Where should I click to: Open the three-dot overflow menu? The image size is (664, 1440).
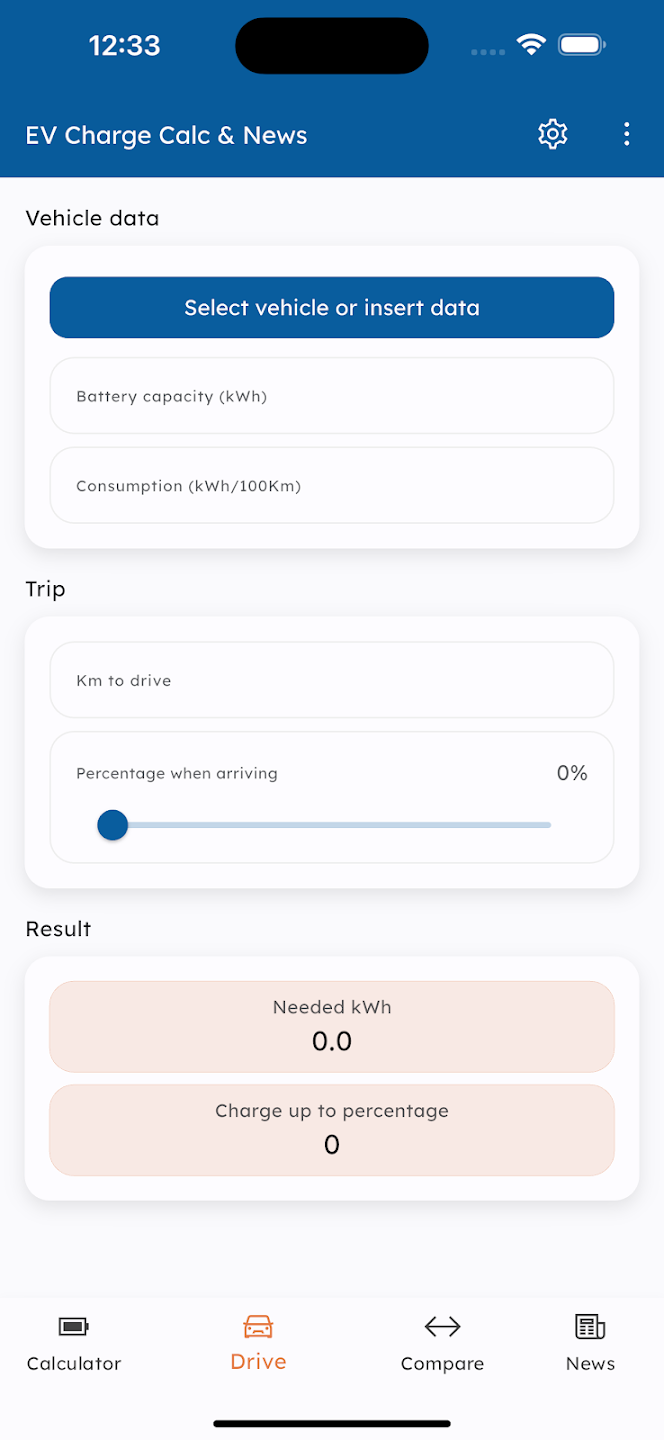click(627, 134)
